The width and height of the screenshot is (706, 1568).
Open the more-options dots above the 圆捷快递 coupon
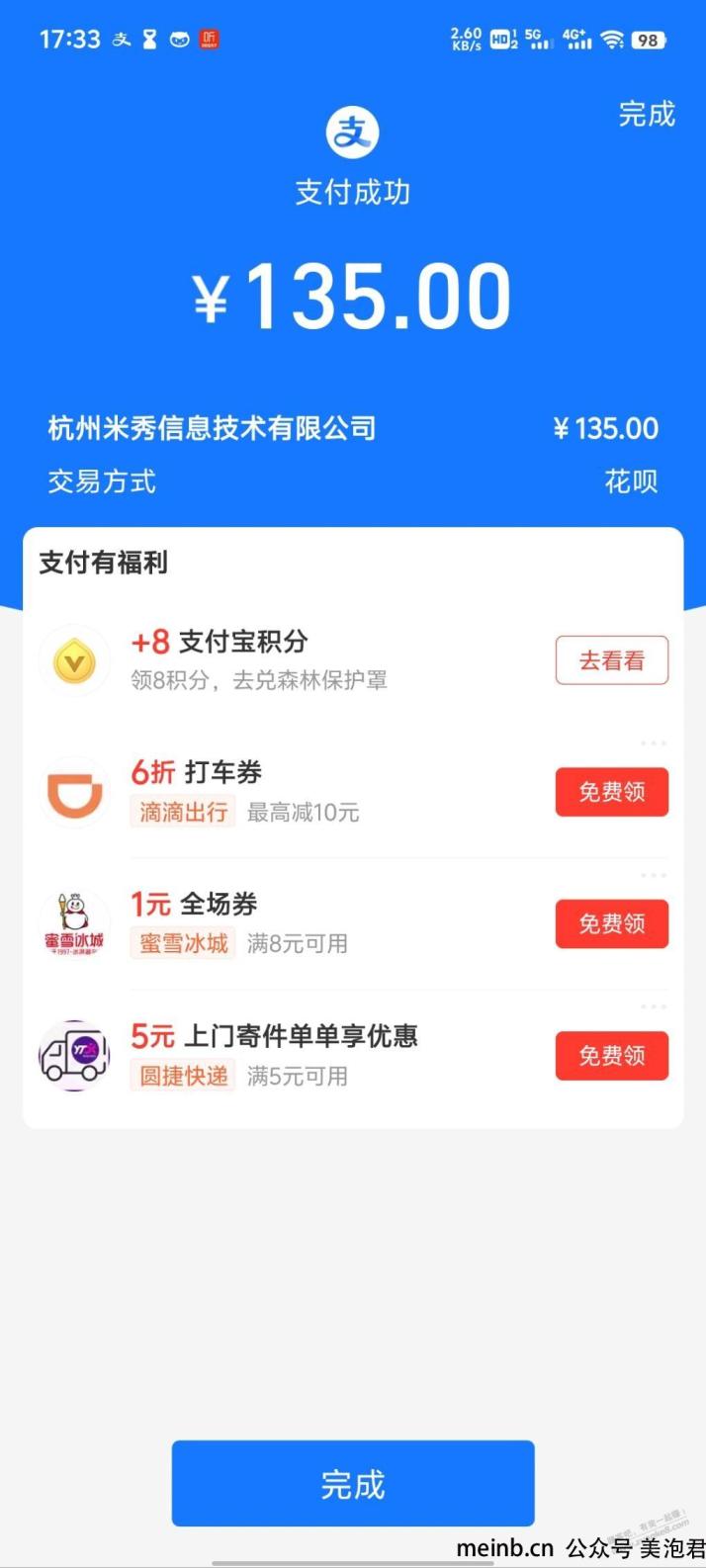point(654,1006)
